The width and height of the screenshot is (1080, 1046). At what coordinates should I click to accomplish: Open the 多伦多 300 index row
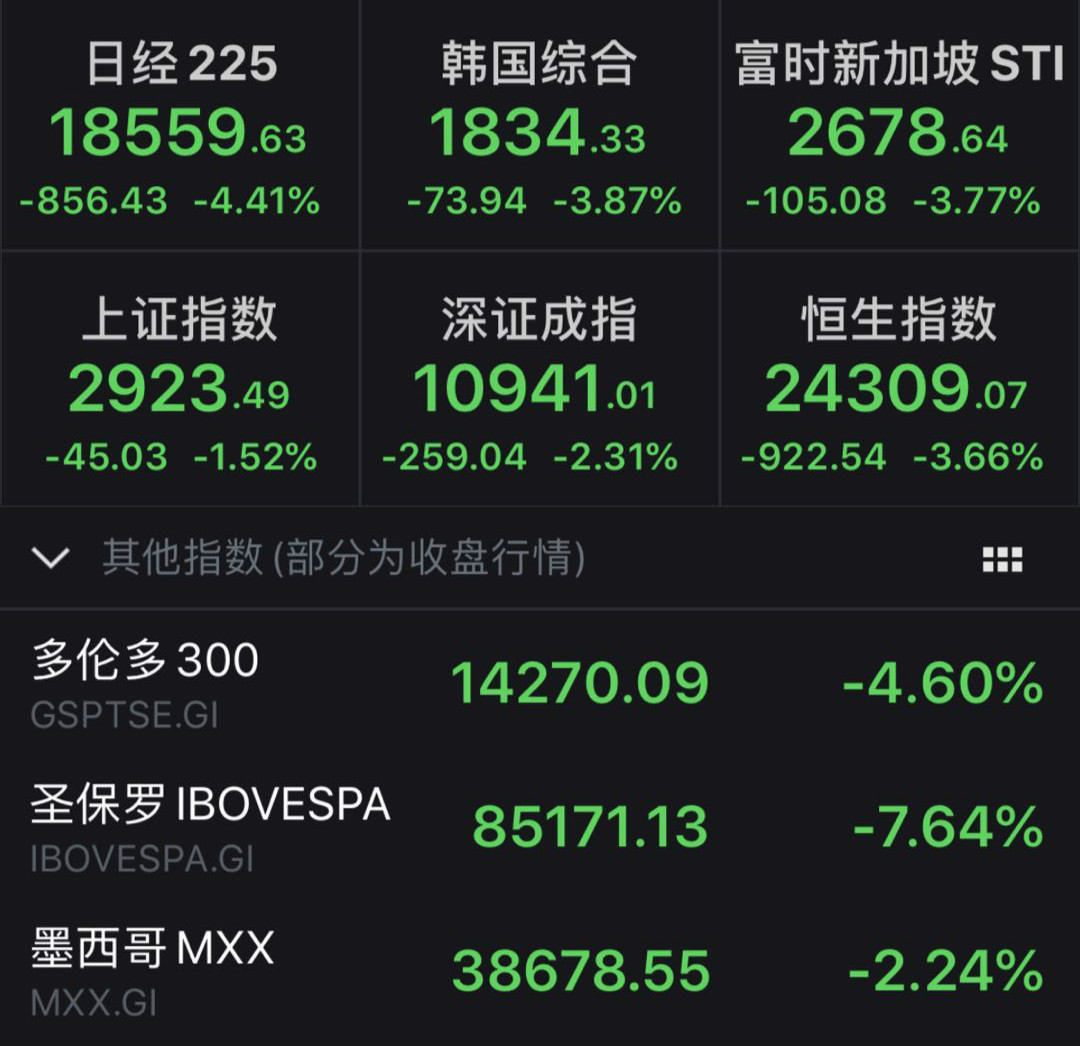tap(540, 682)
